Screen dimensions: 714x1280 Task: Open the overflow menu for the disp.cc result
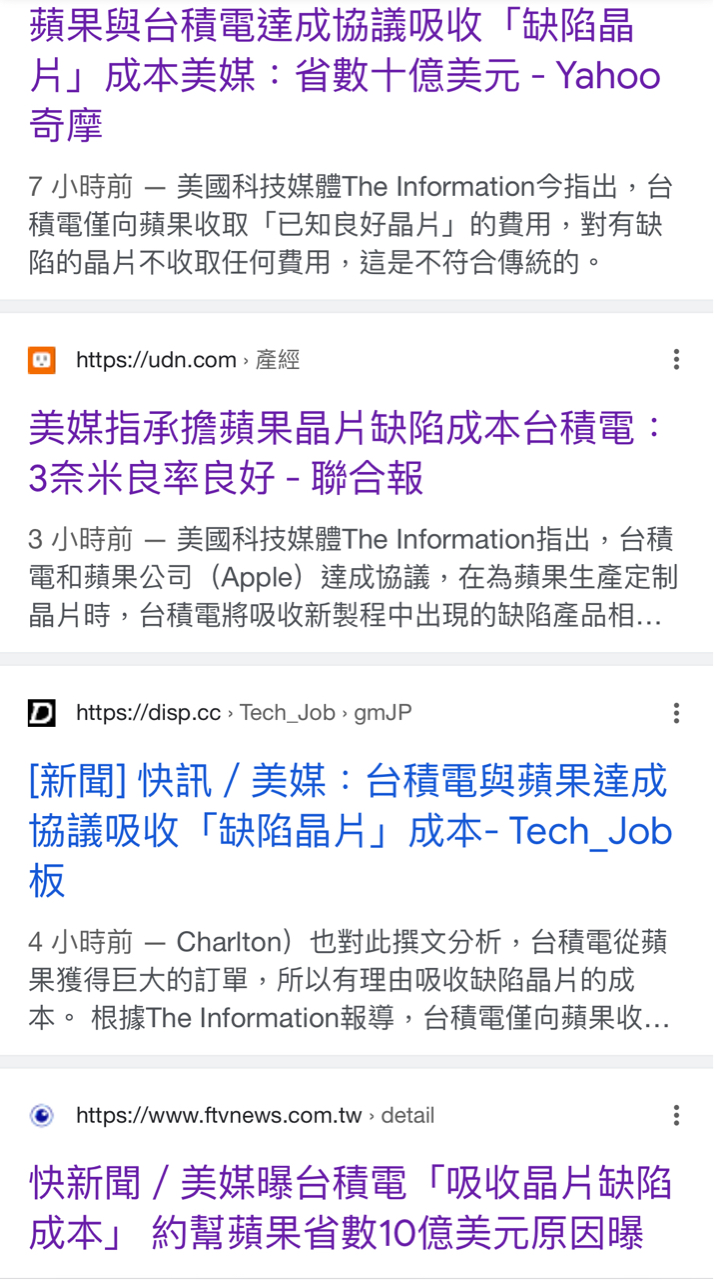pos(677,713)
